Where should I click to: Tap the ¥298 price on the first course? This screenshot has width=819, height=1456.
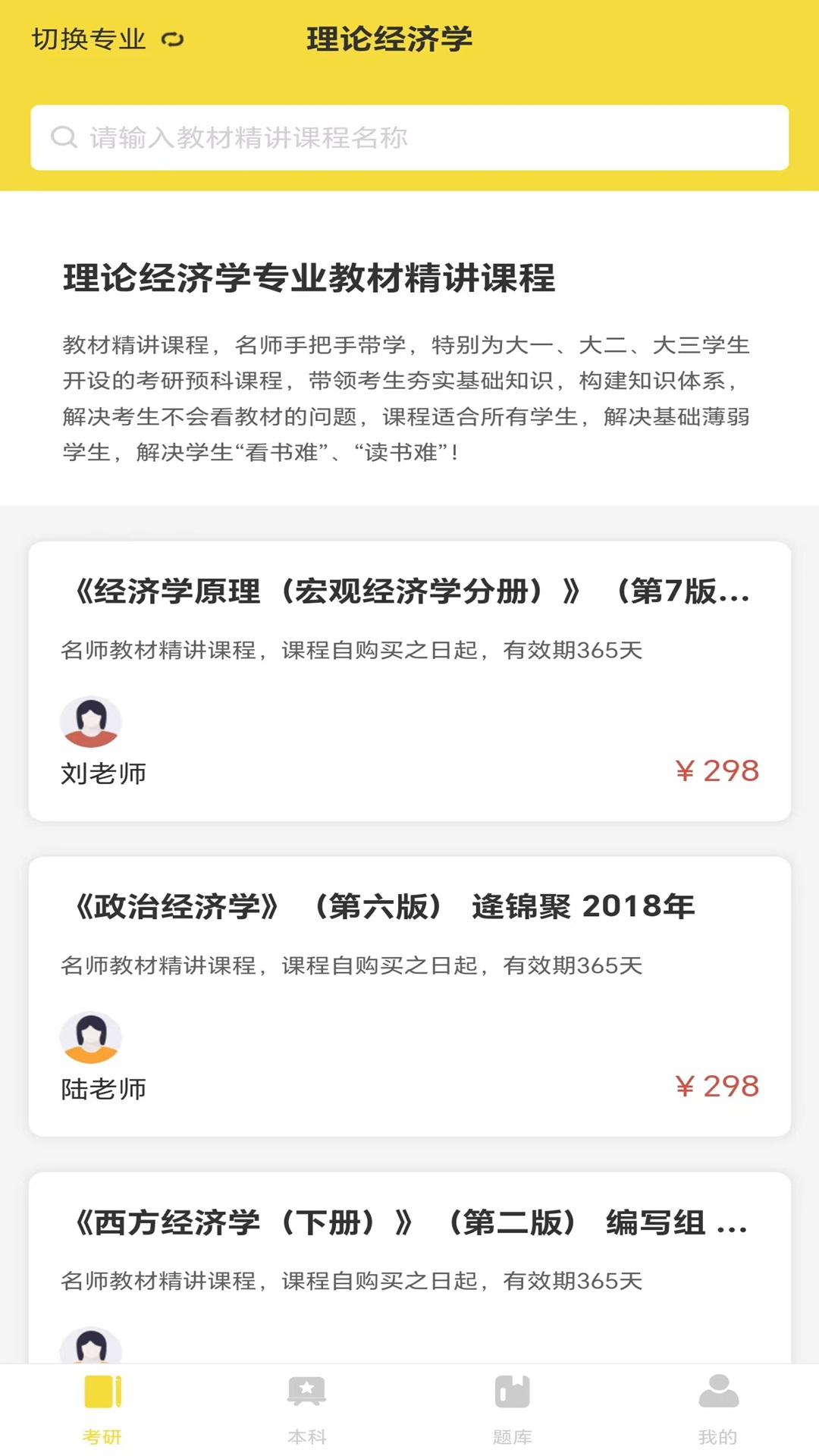719,770
